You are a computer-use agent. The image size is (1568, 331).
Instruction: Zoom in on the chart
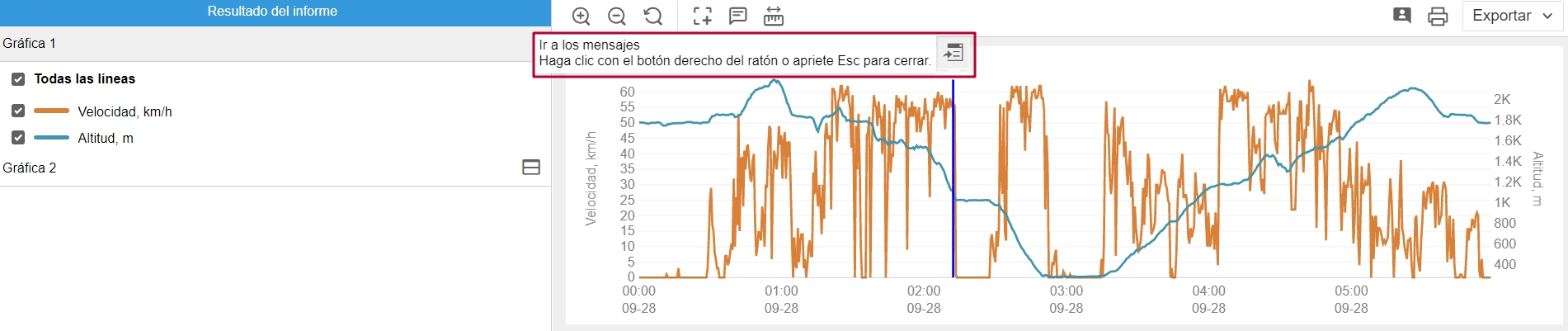pyautogui.click(x=581, y=16)
